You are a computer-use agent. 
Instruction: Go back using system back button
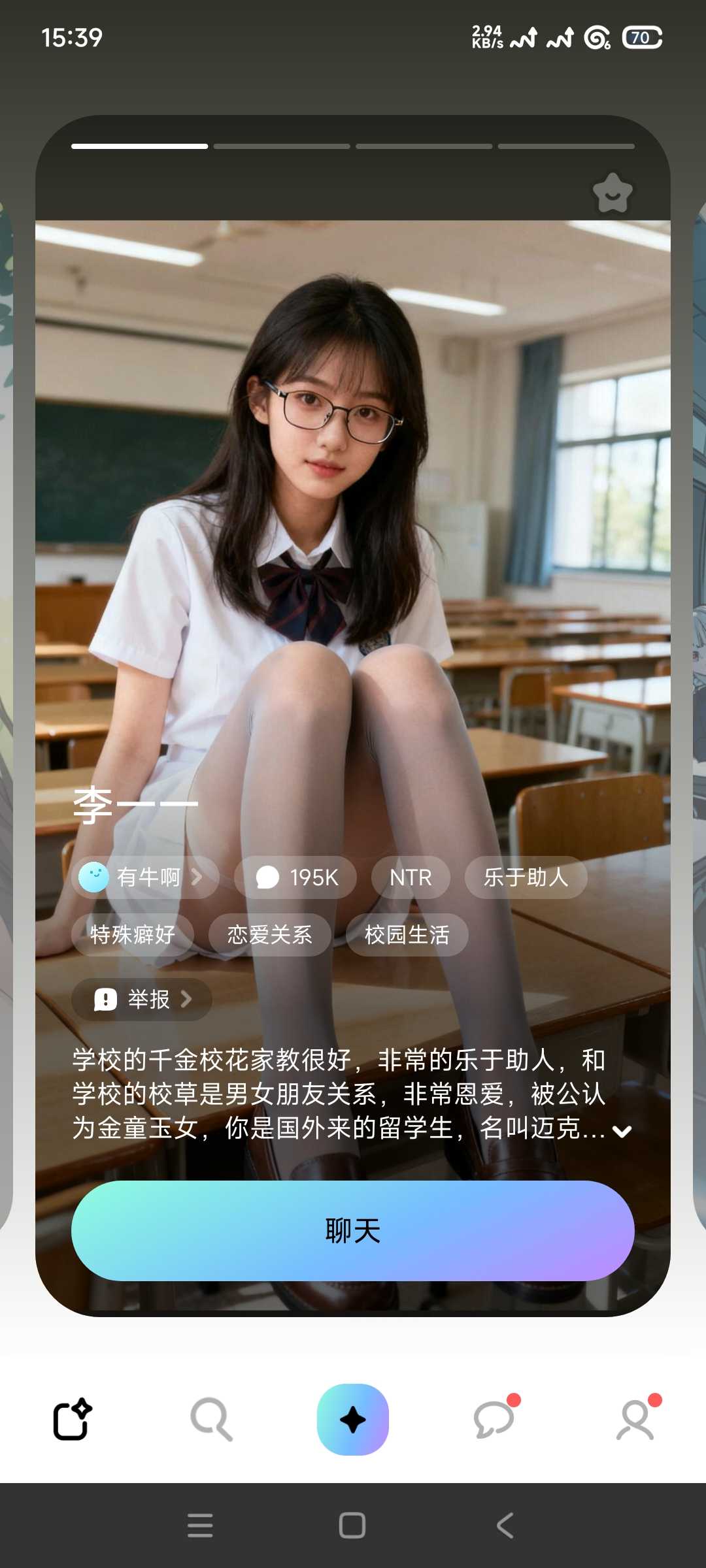(x=505, y=1526)
